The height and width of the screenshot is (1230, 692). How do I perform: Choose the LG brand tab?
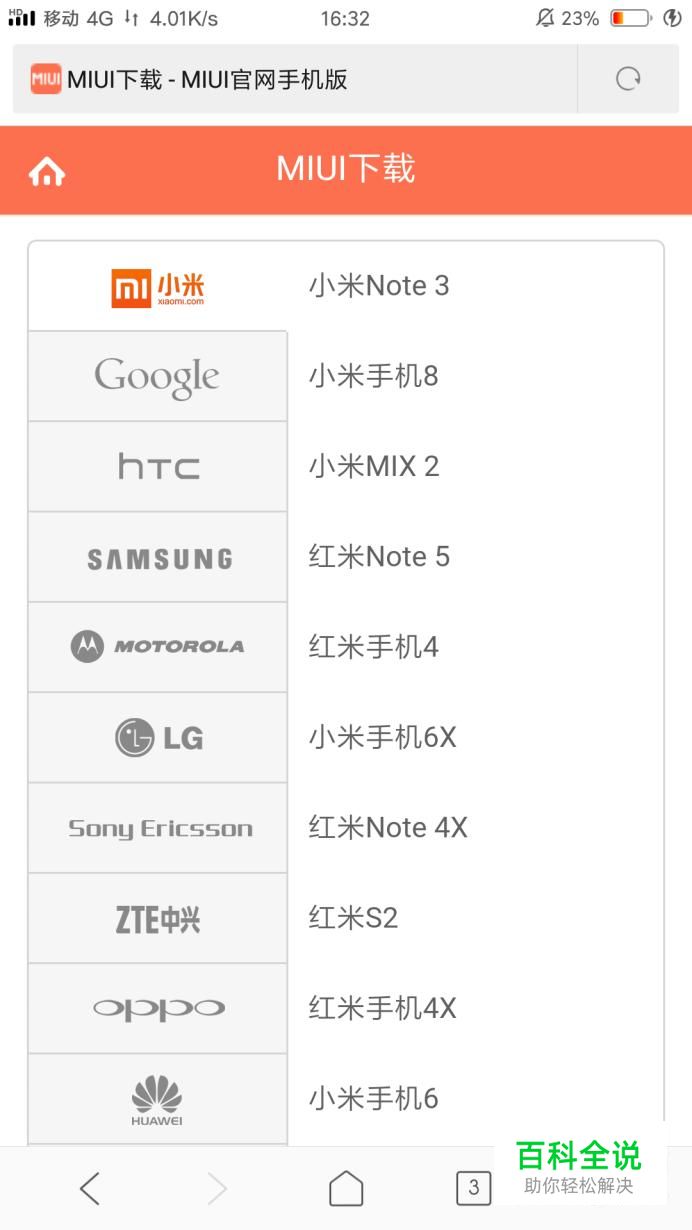click(x=158, y=738)
